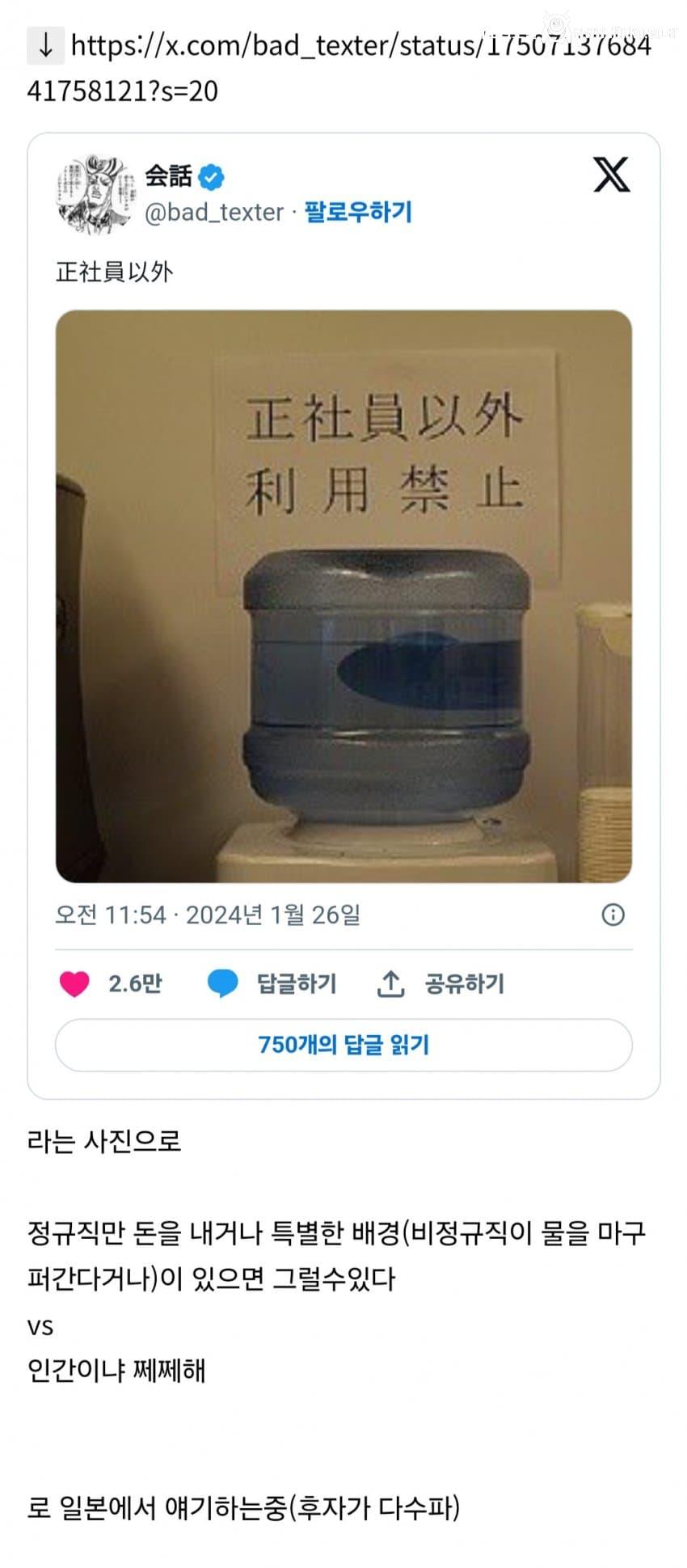Tap the 팔로우하기 follow link
Viewport: 687px width, 1568px height.
click(x=358, y=212)
